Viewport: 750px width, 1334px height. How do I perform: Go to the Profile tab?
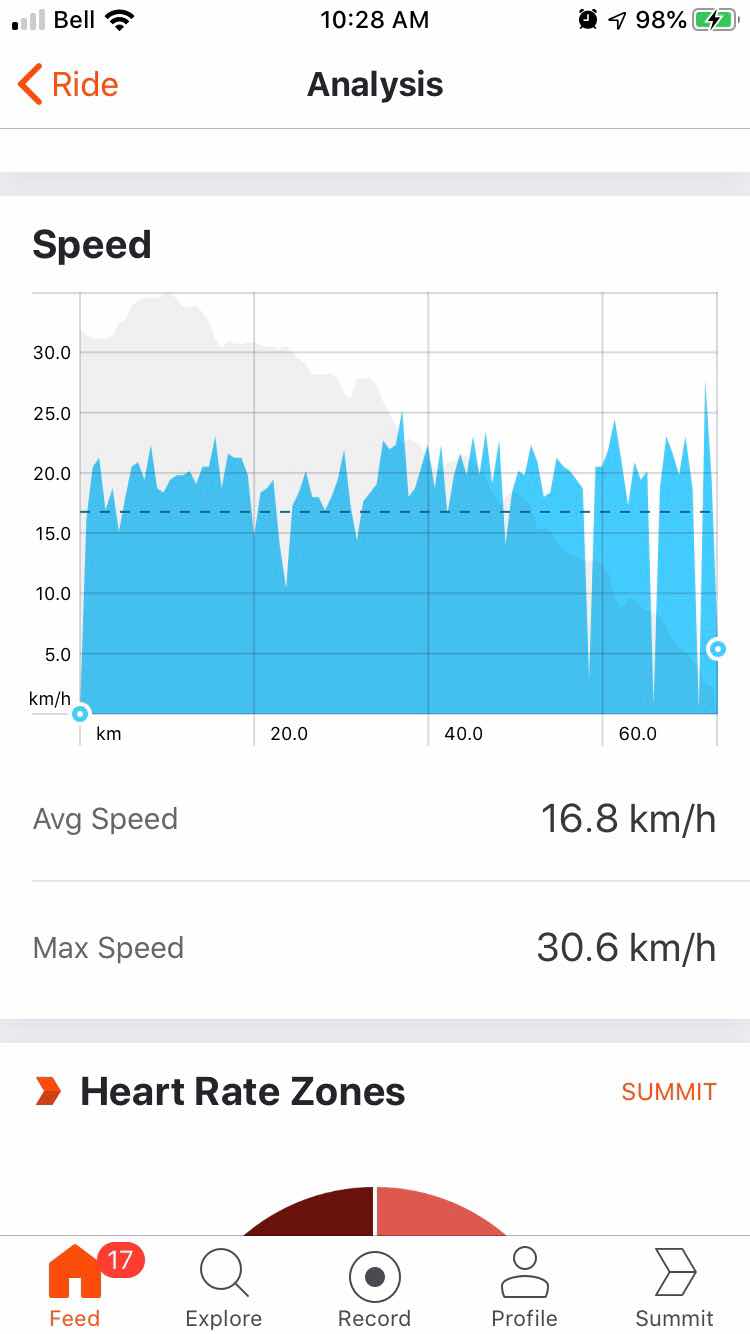[524, 1287]
